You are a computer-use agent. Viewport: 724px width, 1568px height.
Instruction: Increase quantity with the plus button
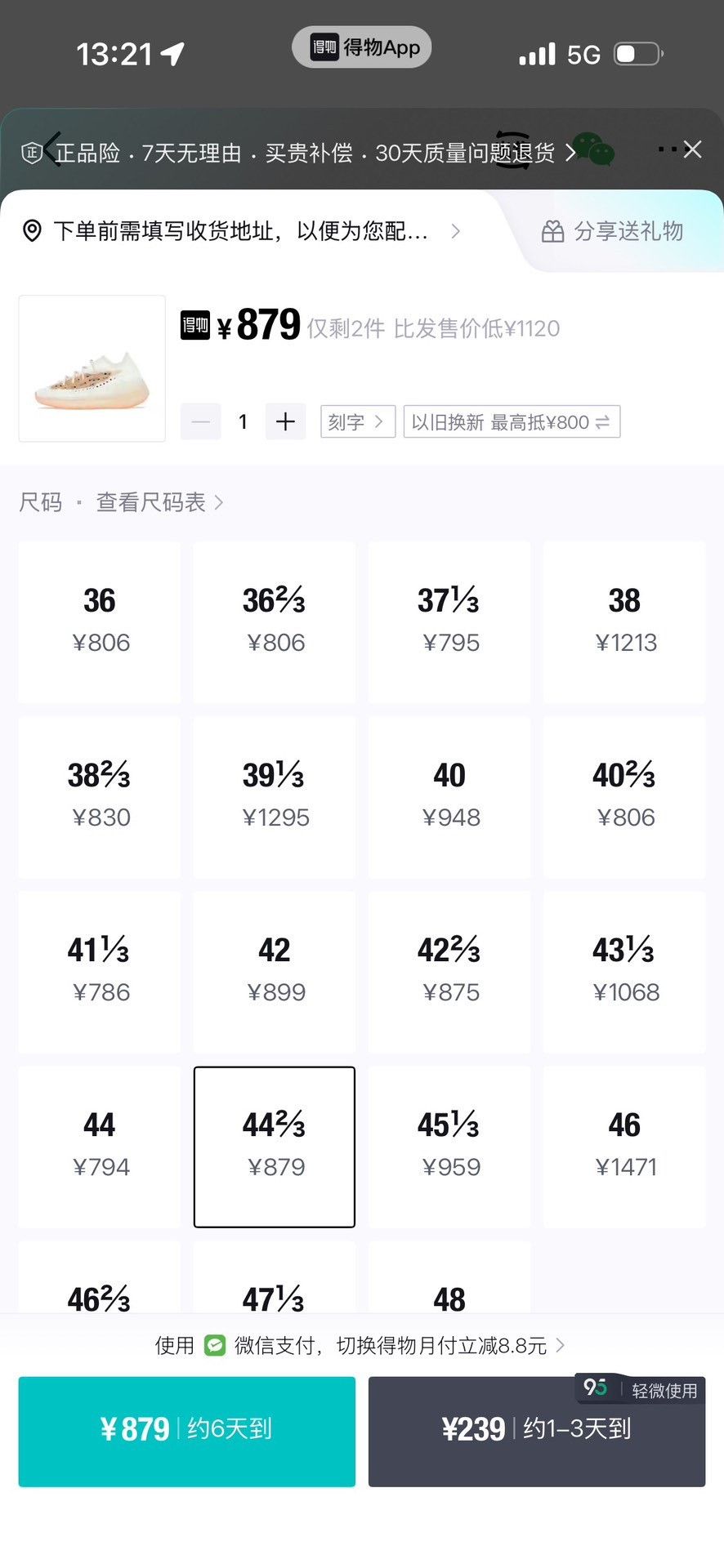(x=285, y=421)
